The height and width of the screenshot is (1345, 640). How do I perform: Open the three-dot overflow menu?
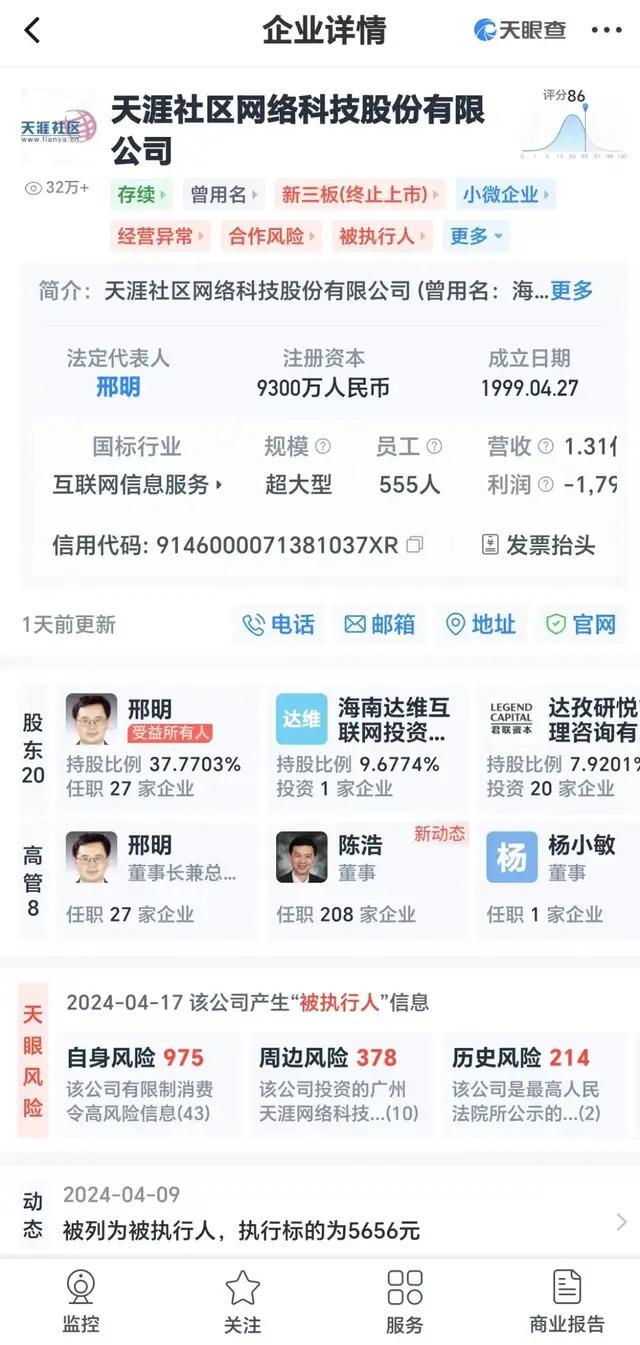[x=606, y=30]
